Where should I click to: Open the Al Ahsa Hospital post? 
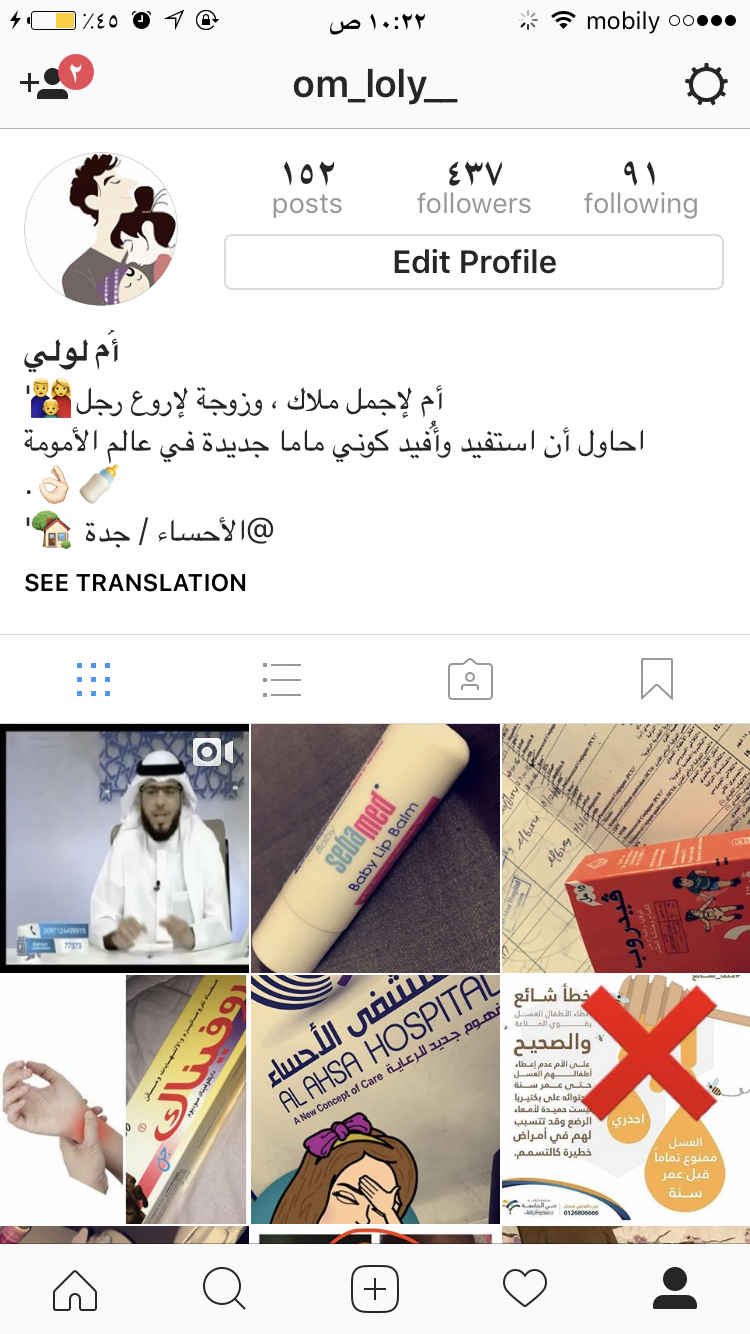375,1098
